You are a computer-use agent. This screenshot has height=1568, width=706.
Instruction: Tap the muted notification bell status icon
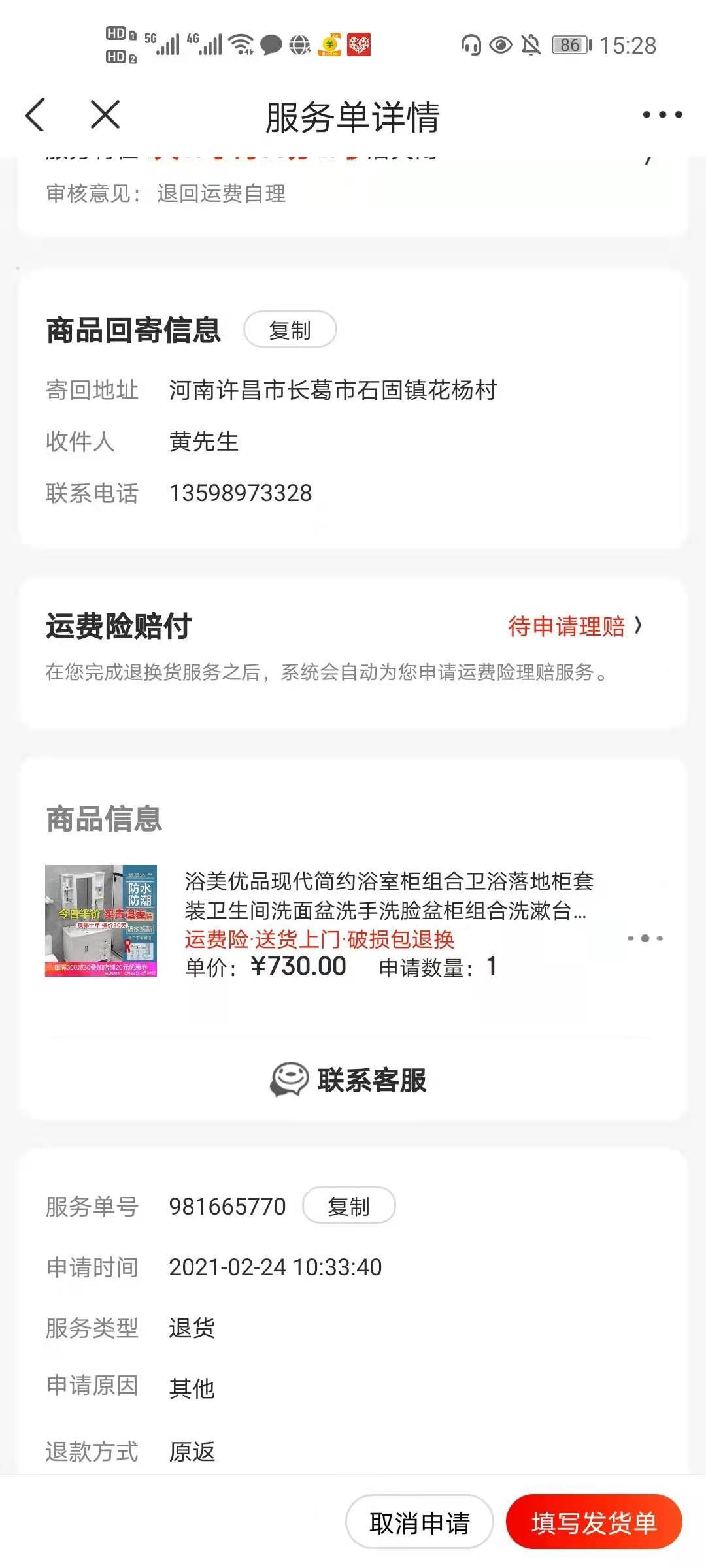pos(530,44)
